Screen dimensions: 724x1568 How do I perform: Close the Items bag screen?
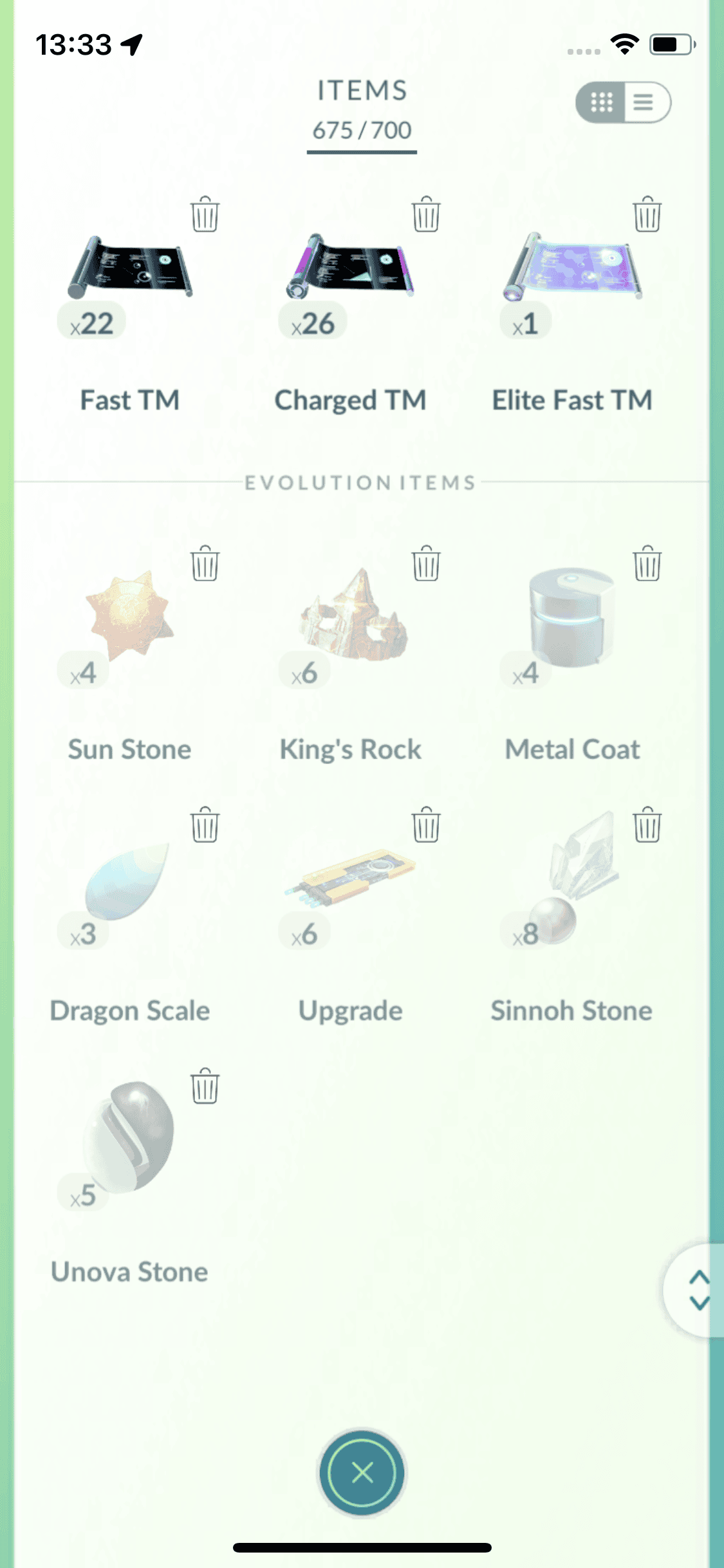(x=362, y=1472)
